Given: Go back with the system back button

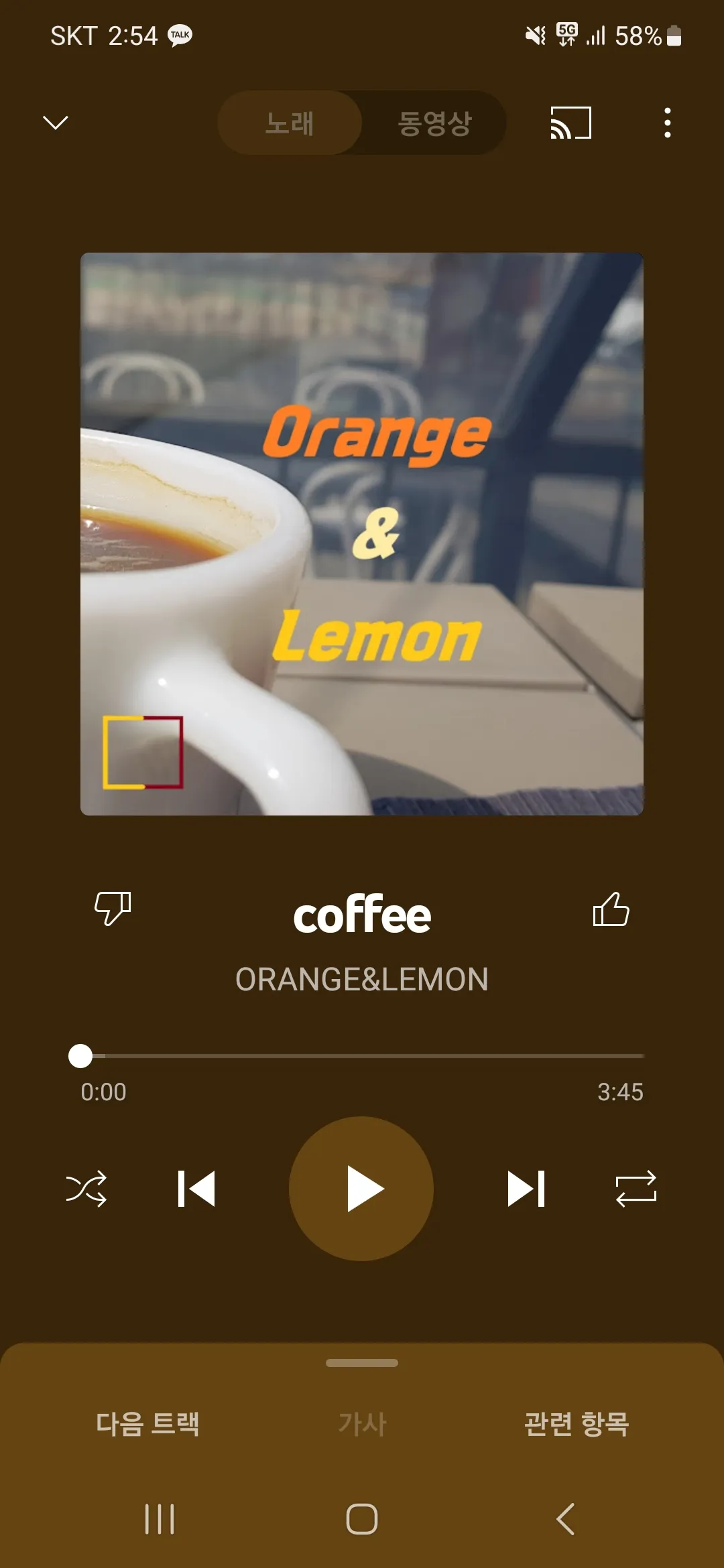Looking at the screenshot, I should pyautogui.click(x=566, y=1518).
